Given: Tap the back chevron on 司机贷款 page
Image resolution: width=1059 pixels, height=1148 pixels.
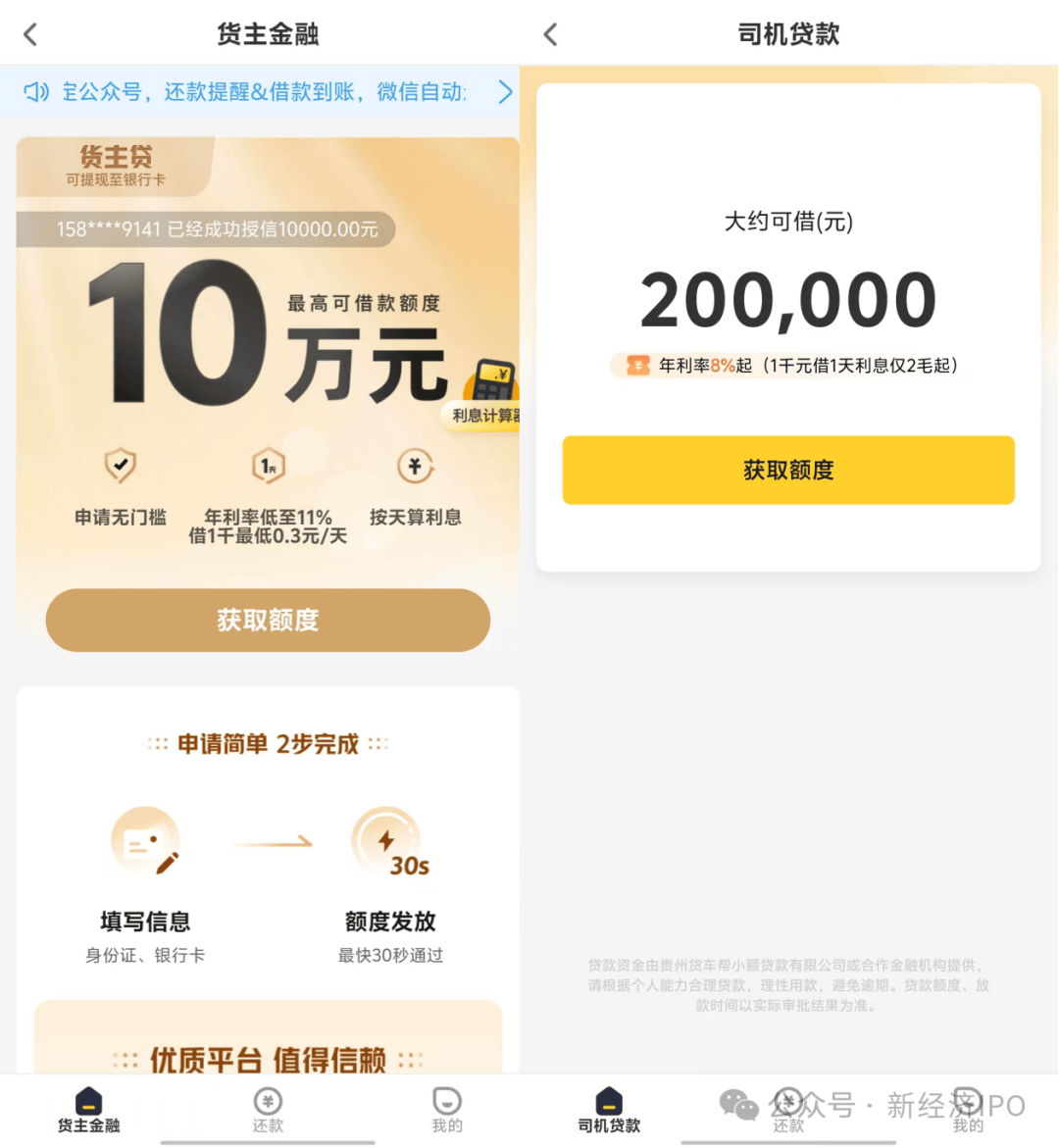Looking at the screenshot, I should click(x=549, y=32).
